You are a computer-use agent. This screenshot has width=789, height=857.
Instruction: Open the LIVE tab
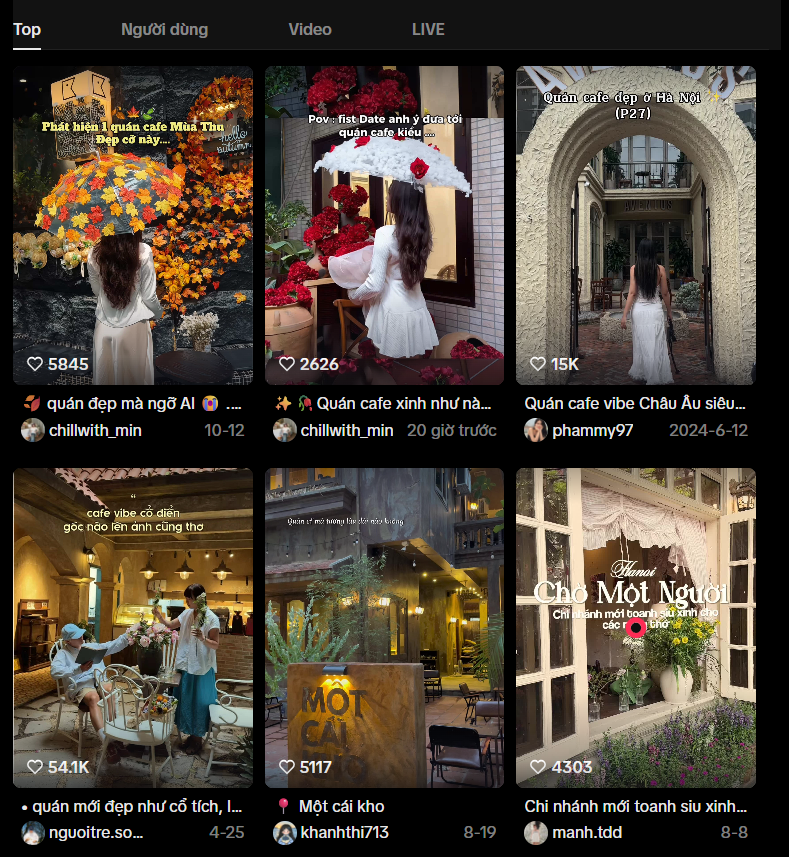428,29
